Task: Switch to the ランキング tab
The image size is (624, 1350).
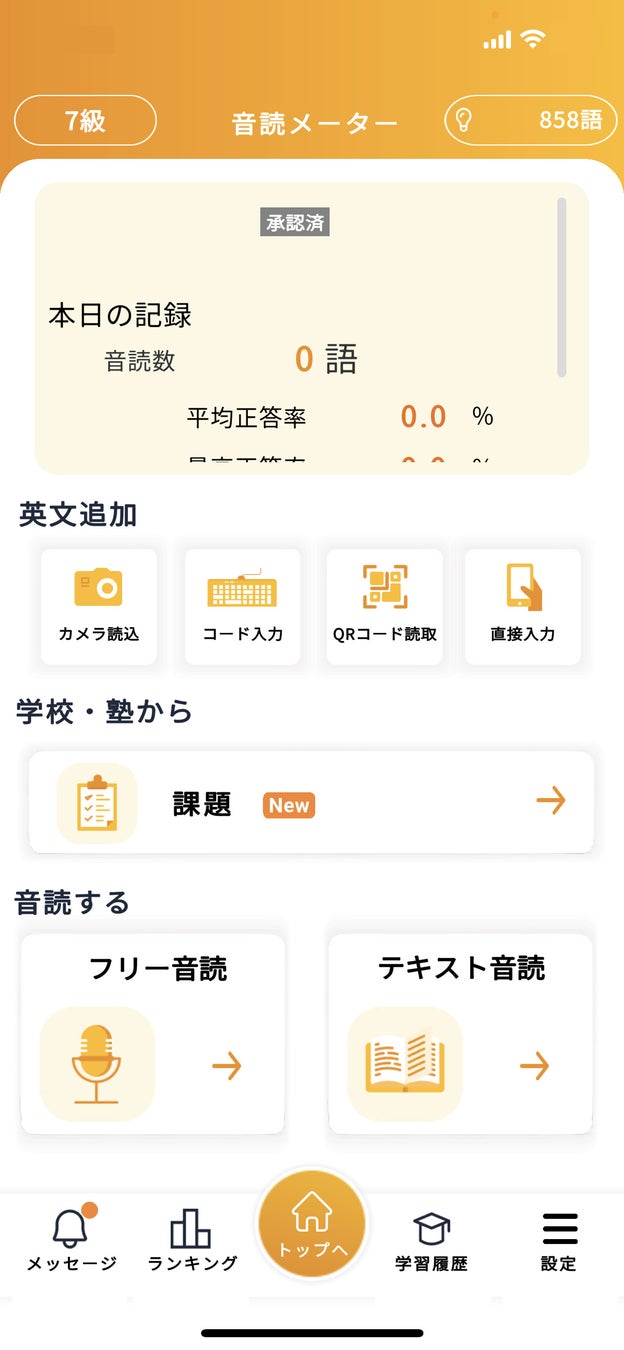Action: click(192, 1240)
